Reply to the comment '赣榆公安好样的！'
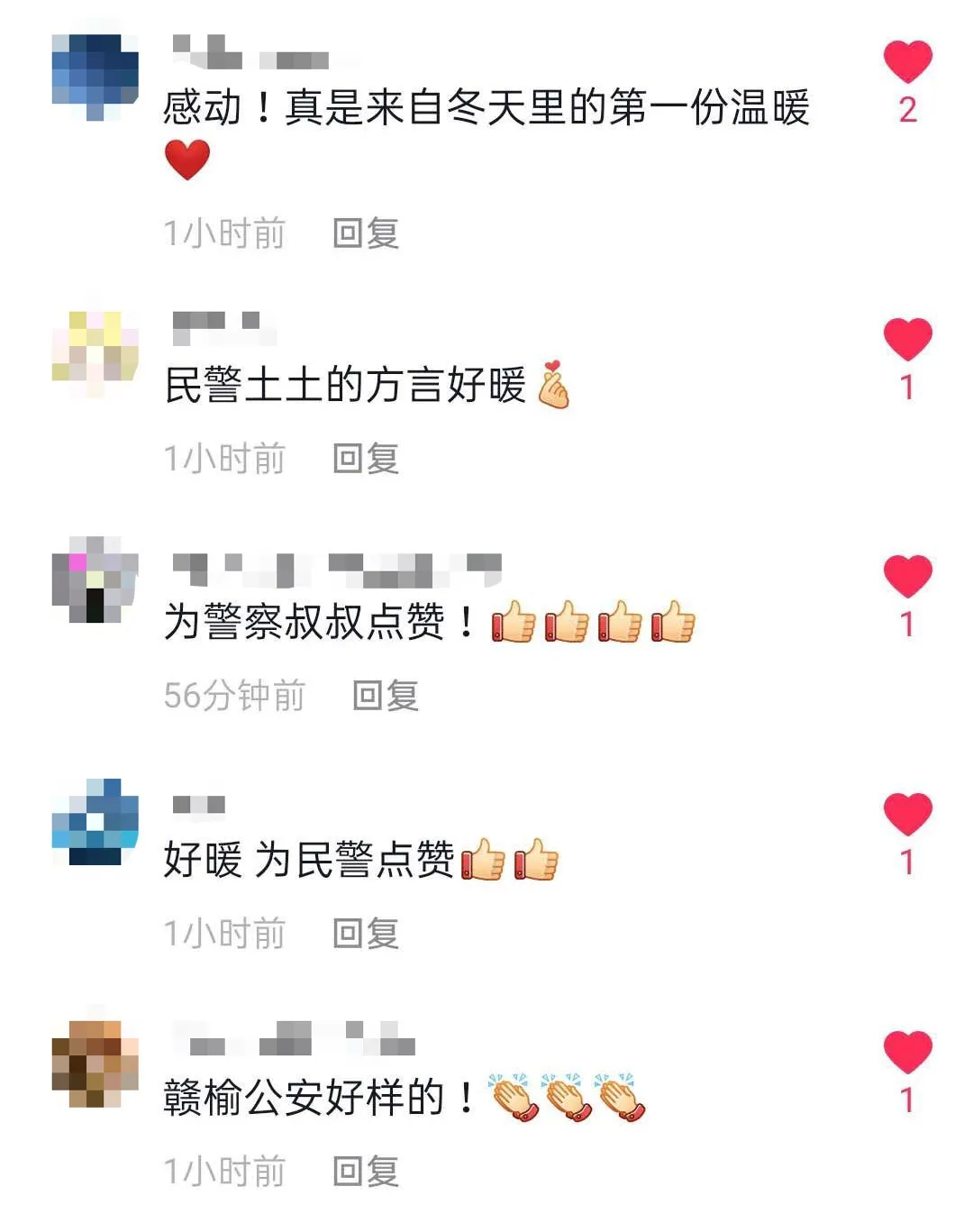 point(366,1172)
